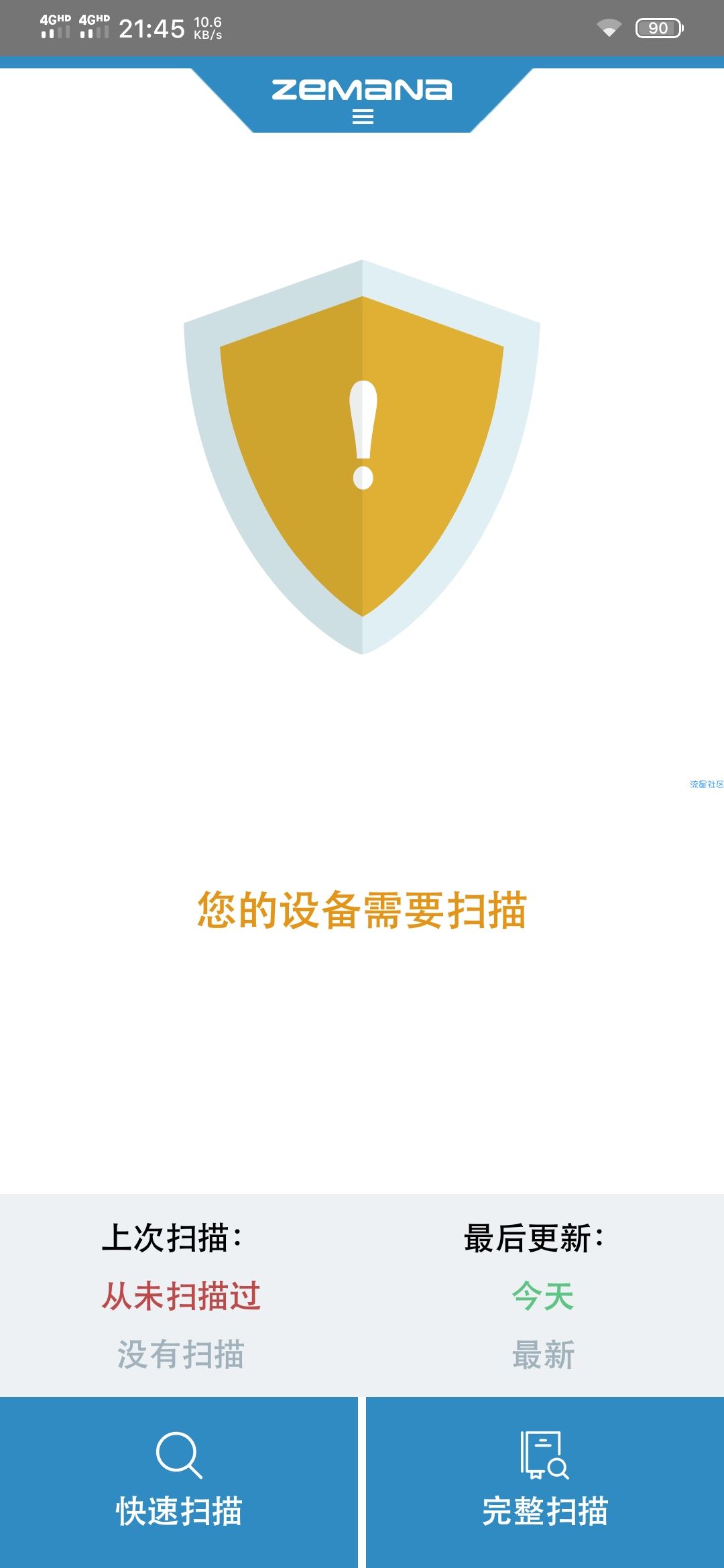Open the Zemana hamburger menu
The height and width of the screenshot is (1568, 724).
(x=363, y=117)
